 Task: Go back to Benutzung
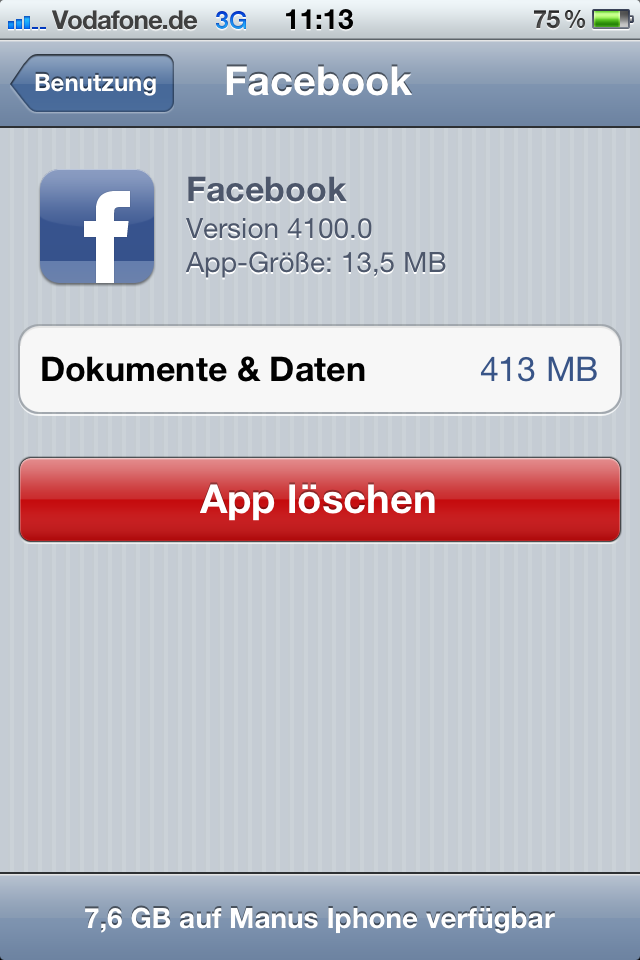click(x=93, y=83)
